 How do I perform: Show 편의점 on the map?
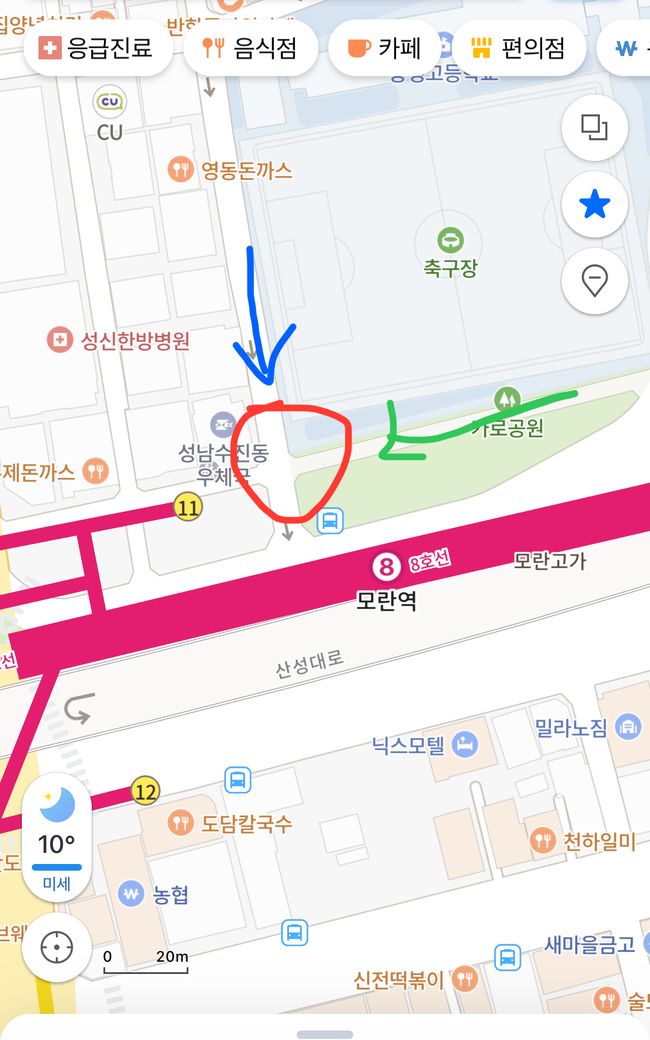(517, 48)
